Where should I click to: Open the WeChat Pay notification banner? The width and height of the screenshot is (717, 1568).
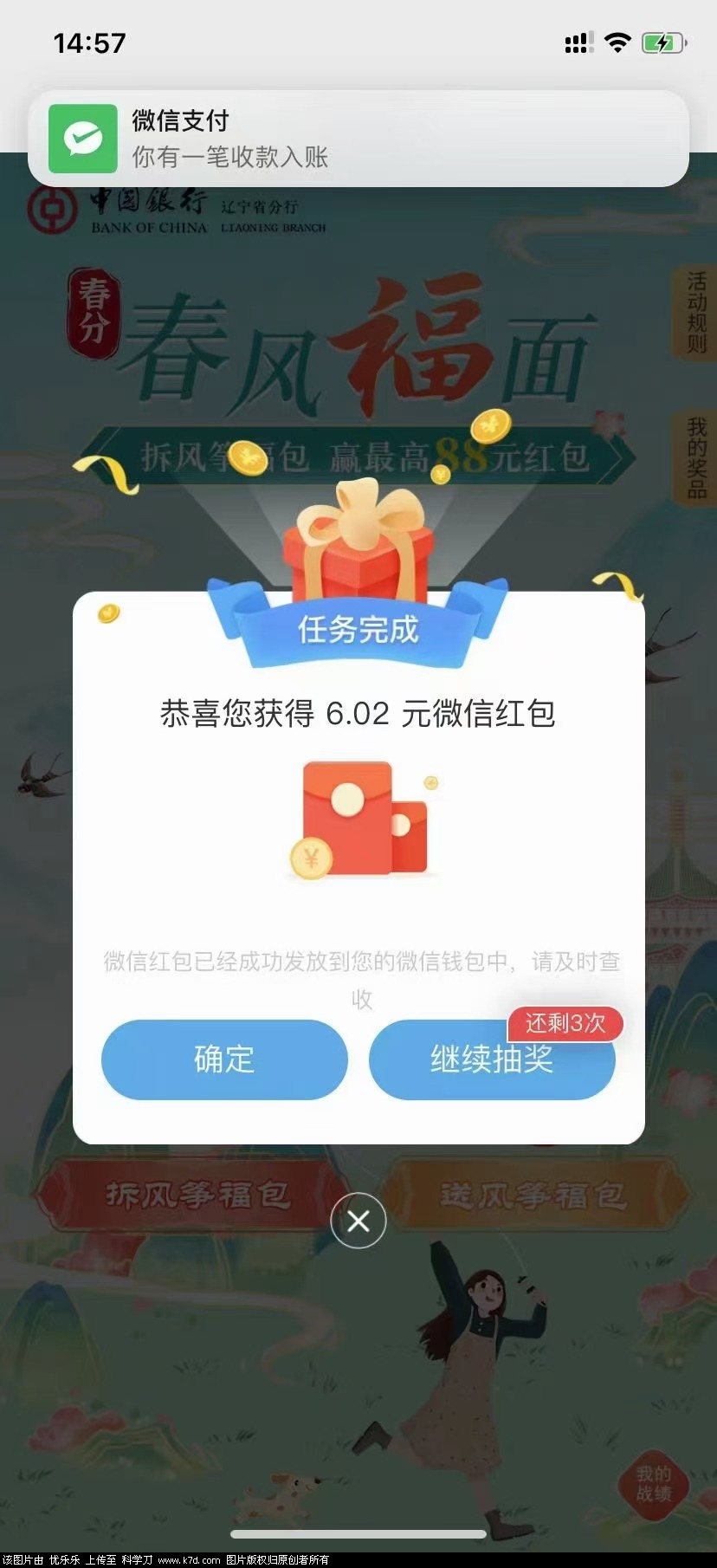(x=358, y=139)
